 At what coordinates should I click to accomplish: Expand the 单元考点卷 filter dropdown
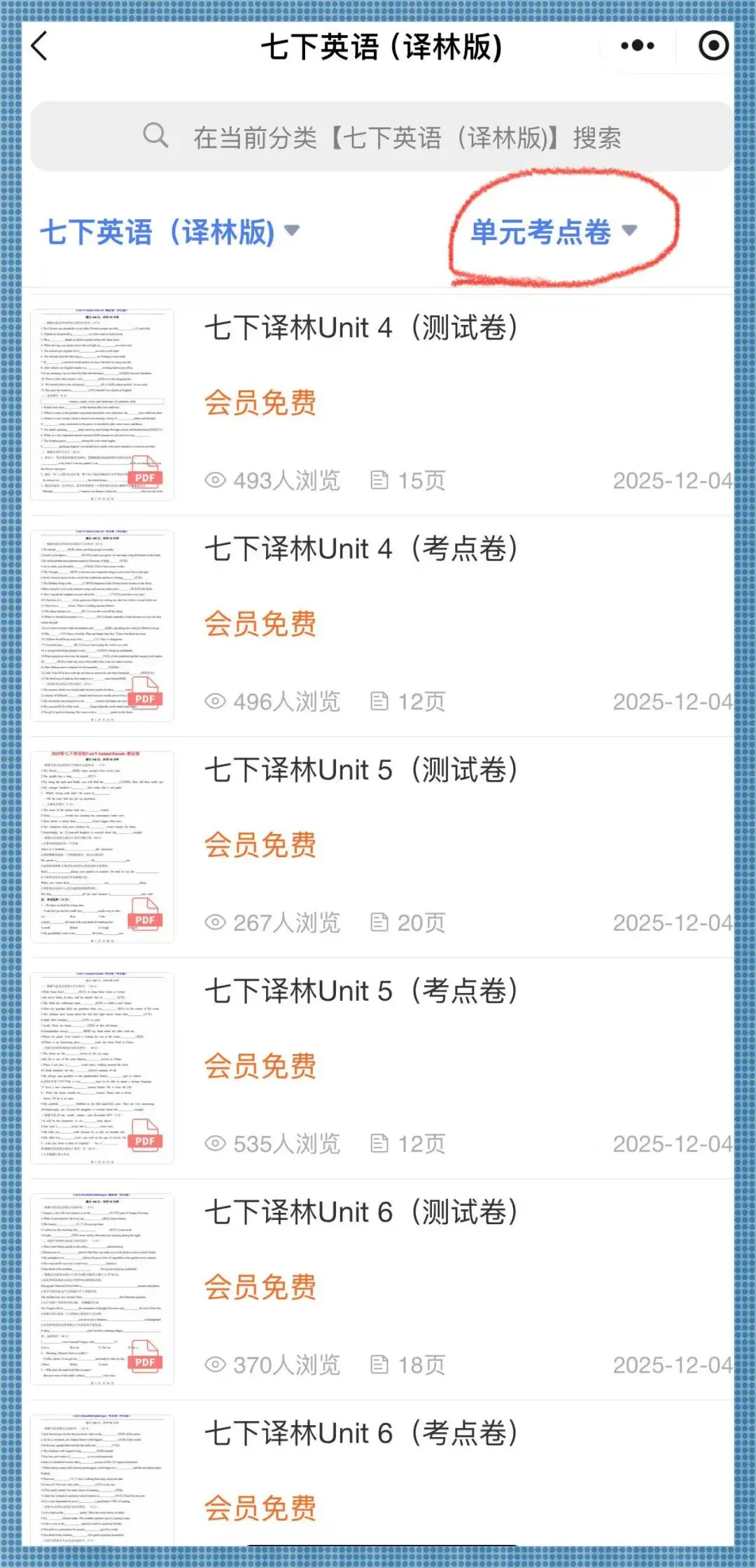pos(554,232)
